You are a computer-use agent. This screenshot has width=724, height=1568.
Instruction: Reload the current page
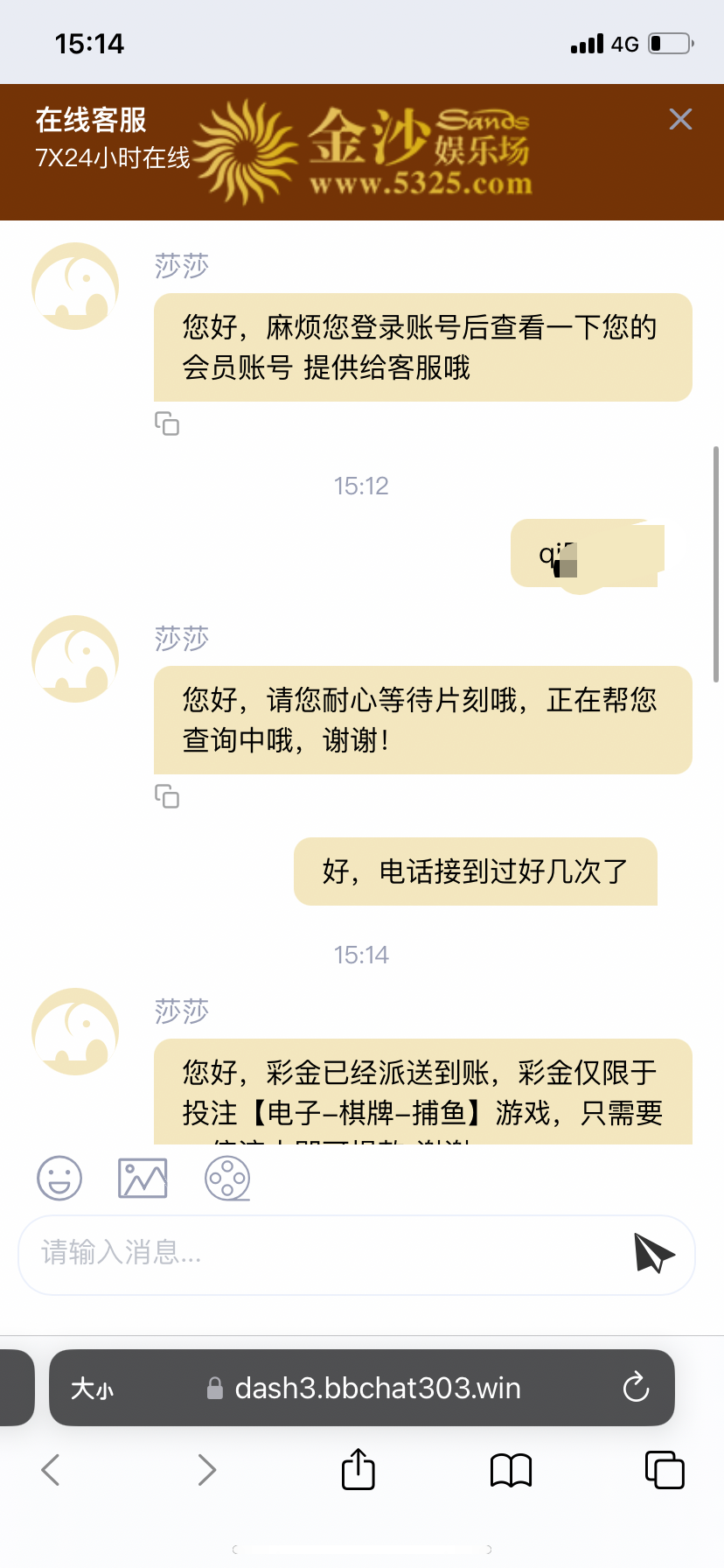pyautogui.click(x=636, y=1388)
